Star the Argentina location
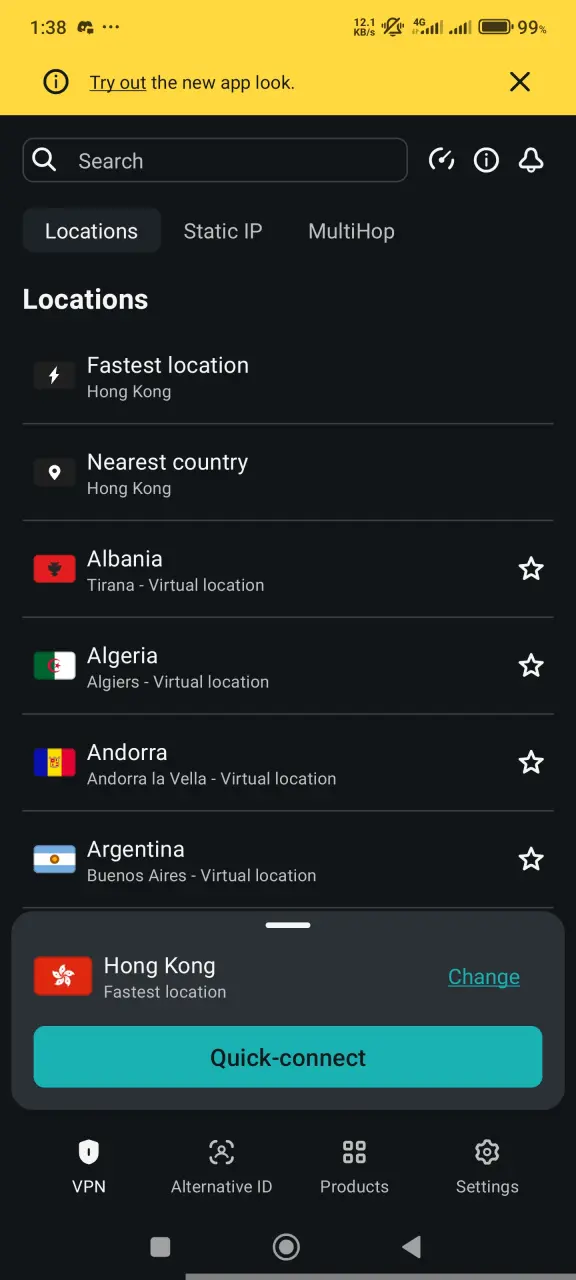Viewport: 576px width, 1280px height. (531, 859)
